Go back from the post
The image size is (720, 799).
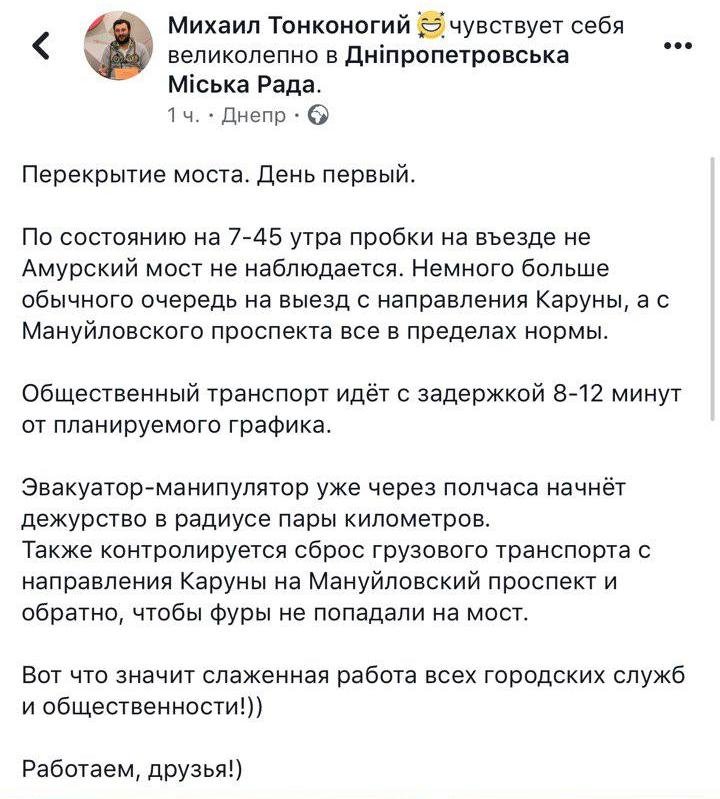[x=41, y=45]
